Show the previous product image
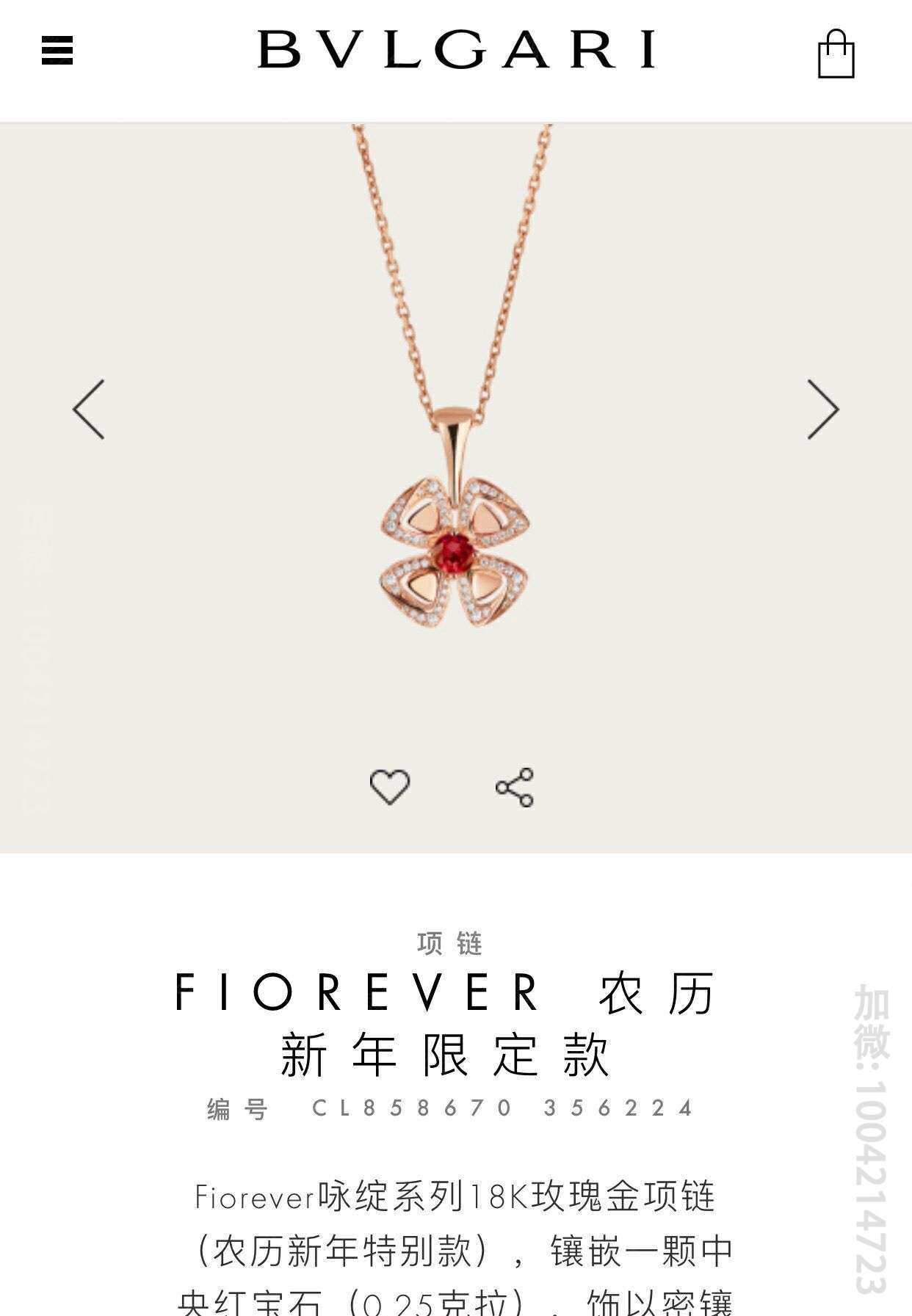 (x=89, y=410)
